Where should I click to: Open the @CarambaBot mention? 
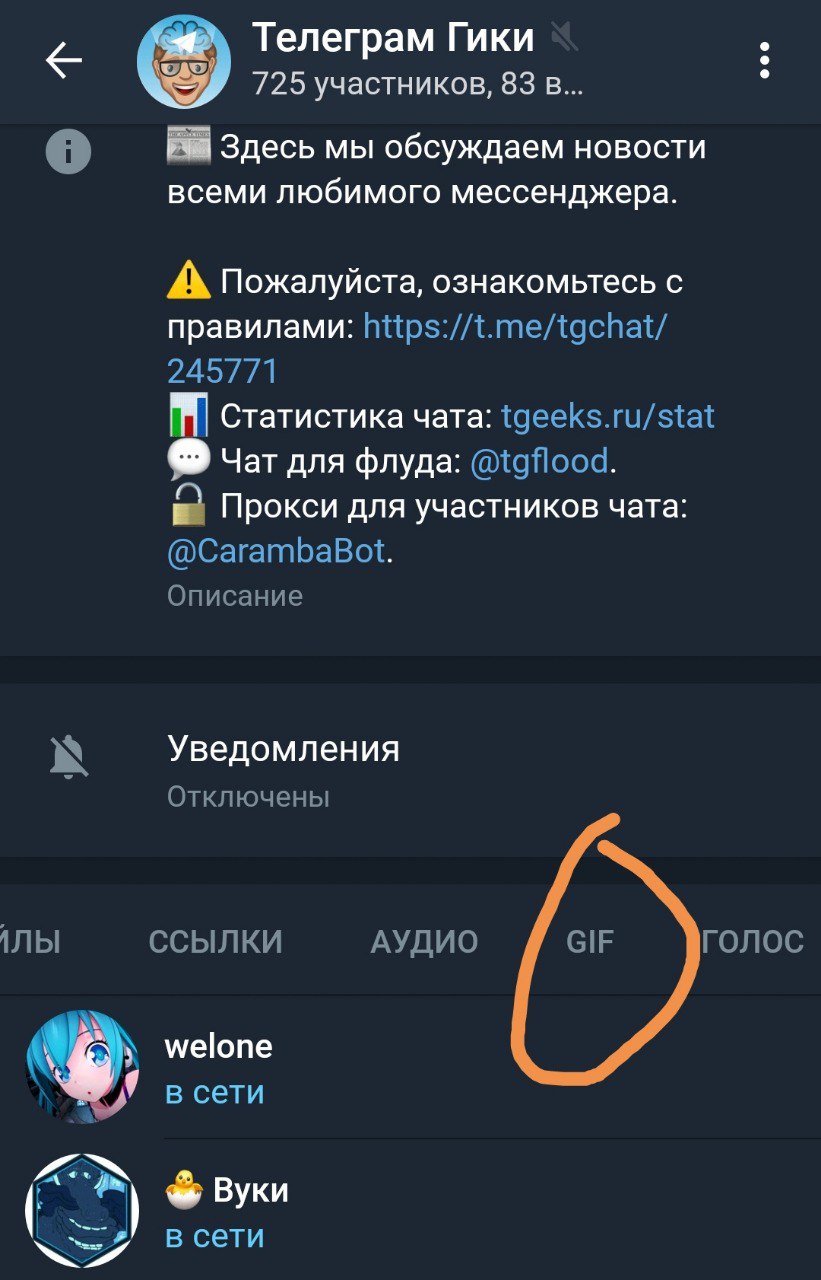[x=276, y=551]
